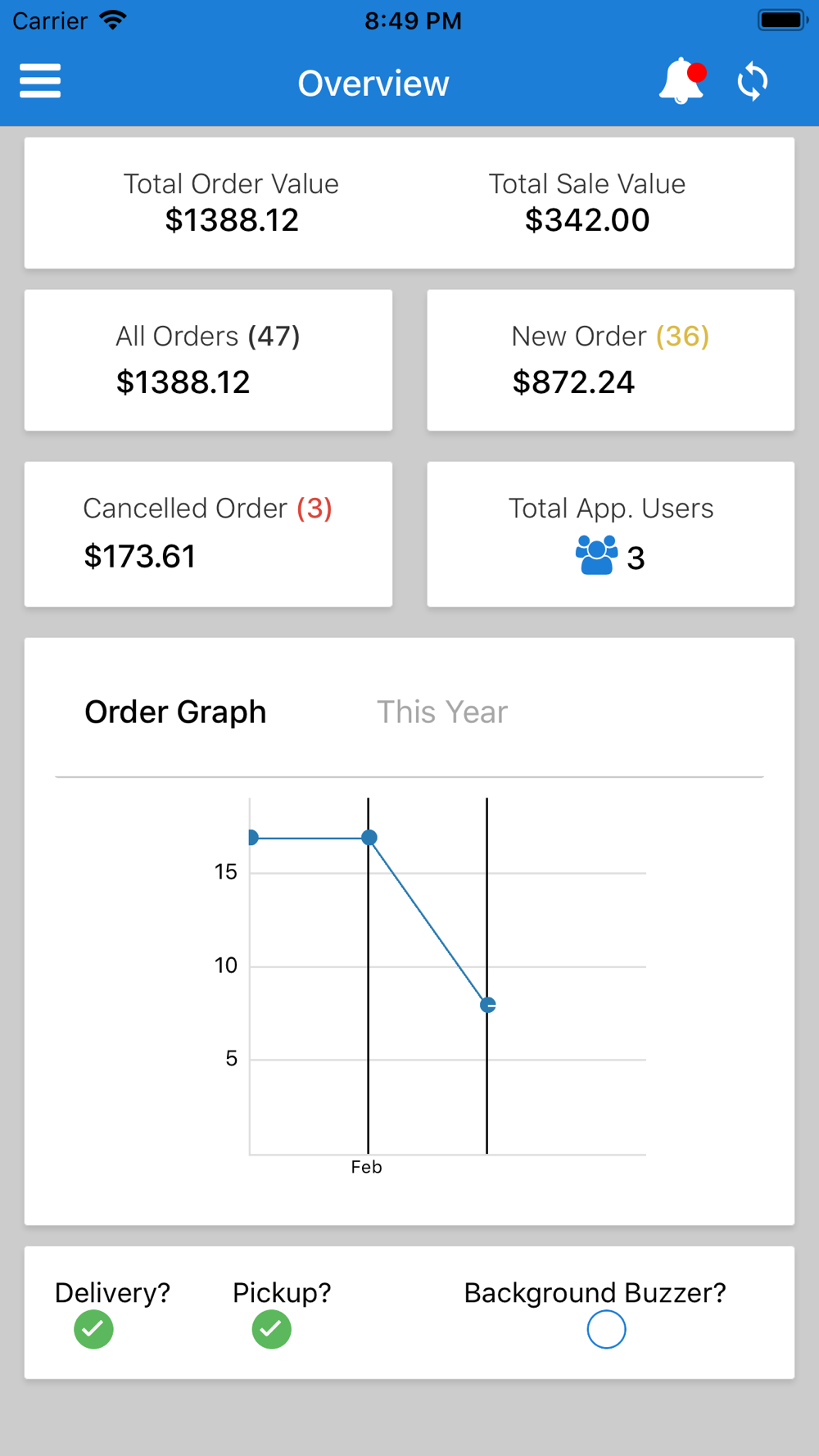Open the Total App. Users card

click(x=611, y=534)
